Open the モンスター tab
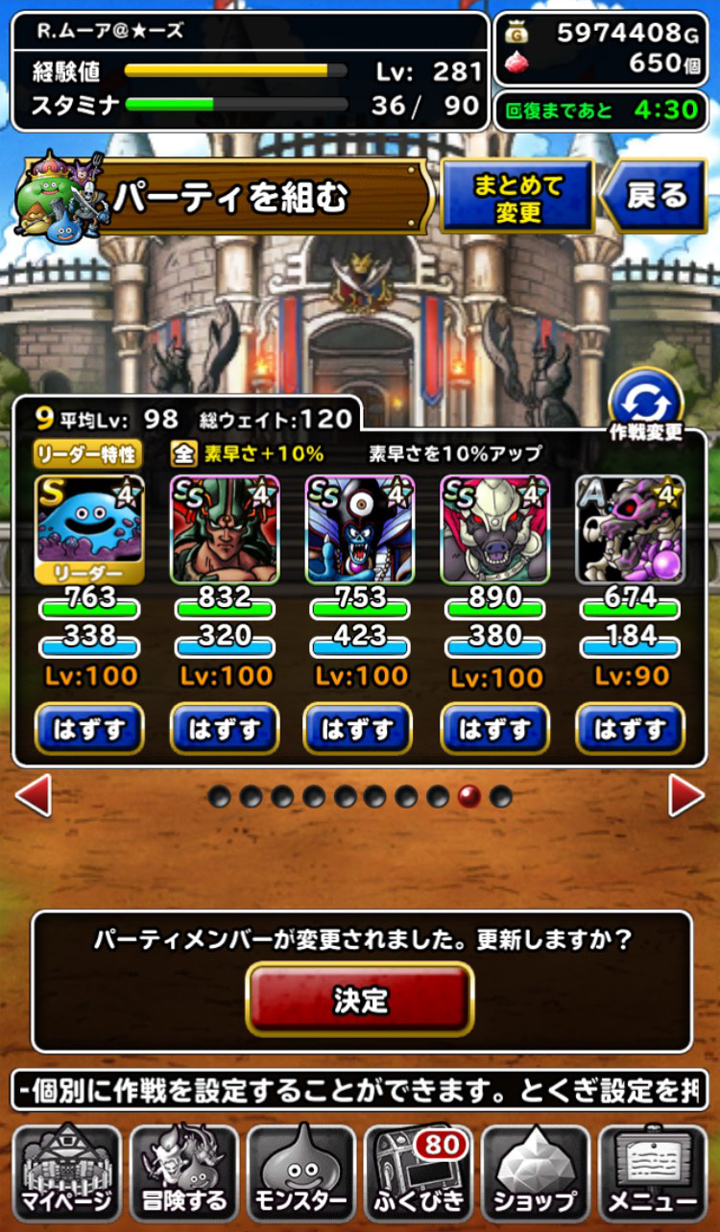This screenshot has width=720, height=1232. [301, 1171]
